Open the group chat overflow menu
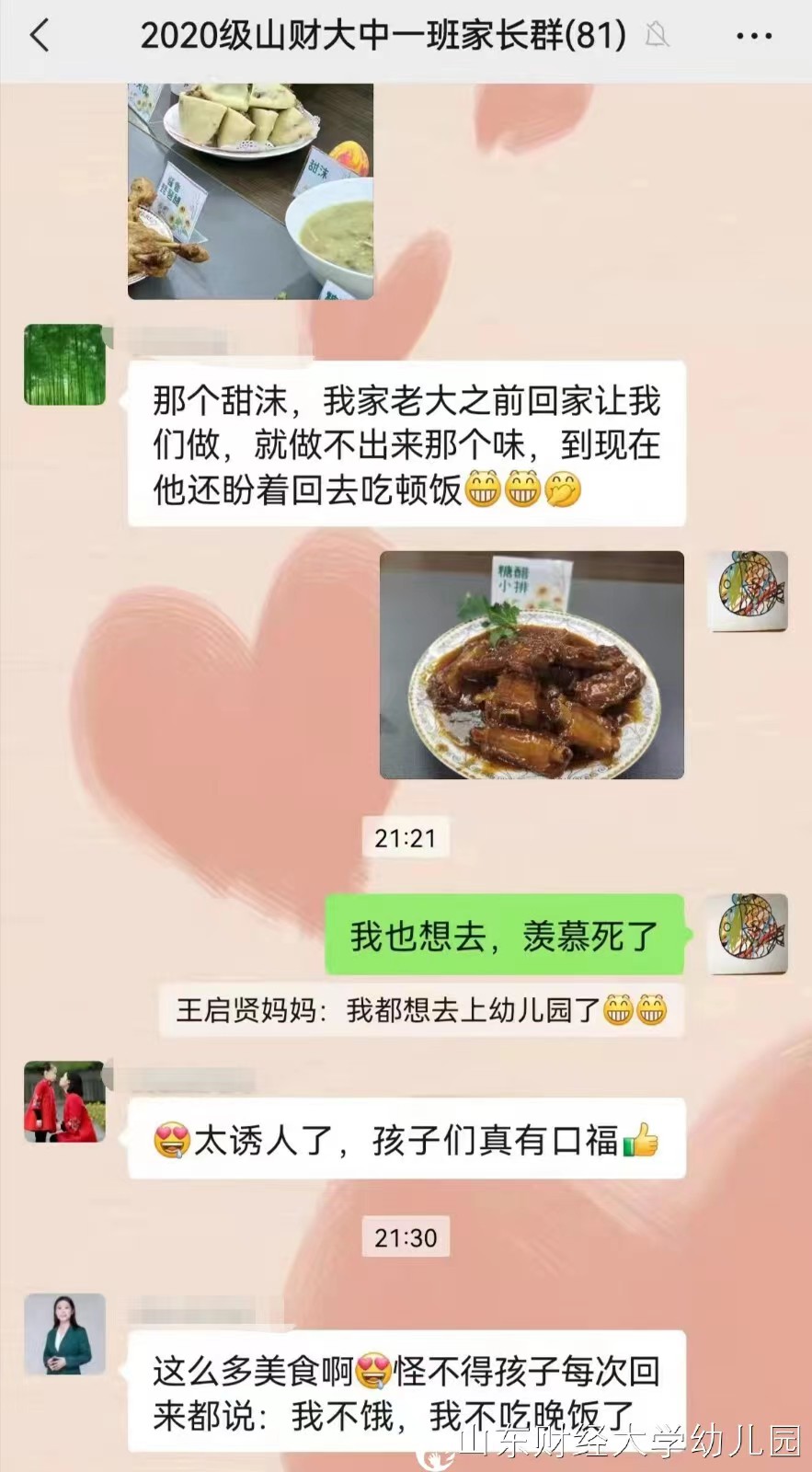This screenshot has width=812, height=1472. (754, 37)
